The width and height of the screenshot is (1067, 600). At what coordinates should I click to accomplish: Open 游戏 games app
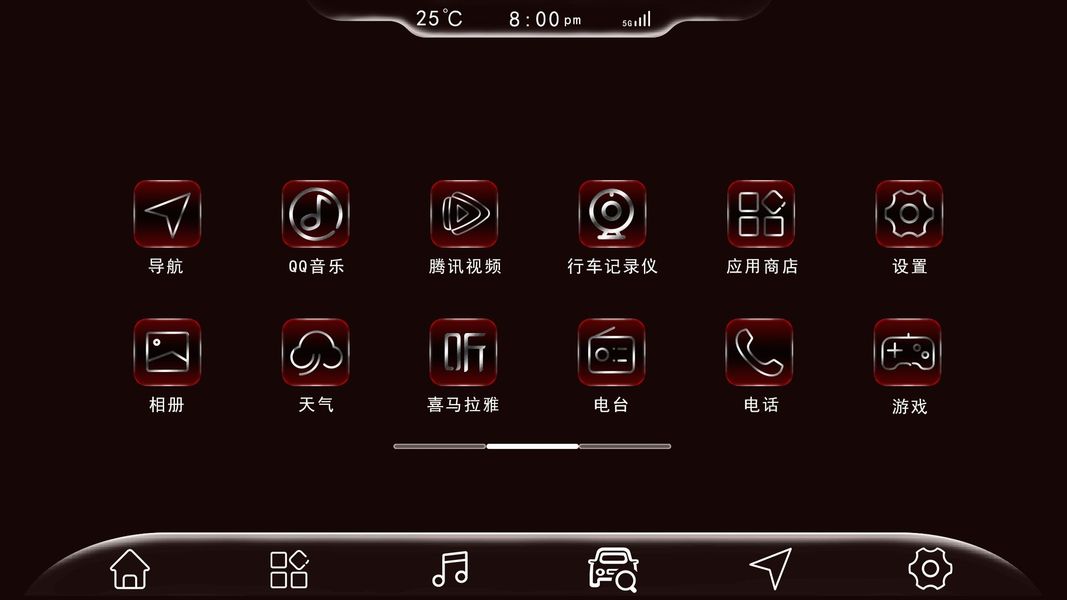pos(907,352)
